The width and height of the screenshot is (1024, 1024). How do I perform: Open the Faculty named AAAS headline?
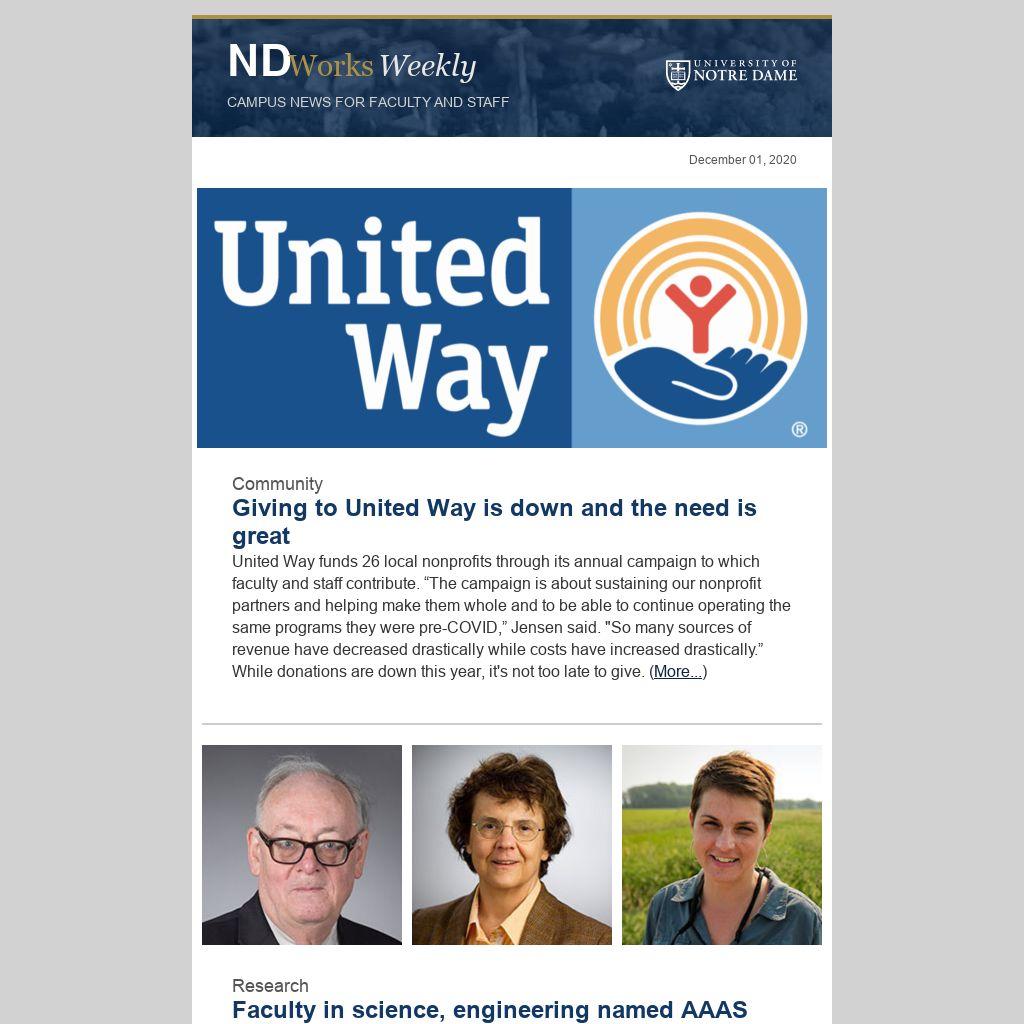489,1010
